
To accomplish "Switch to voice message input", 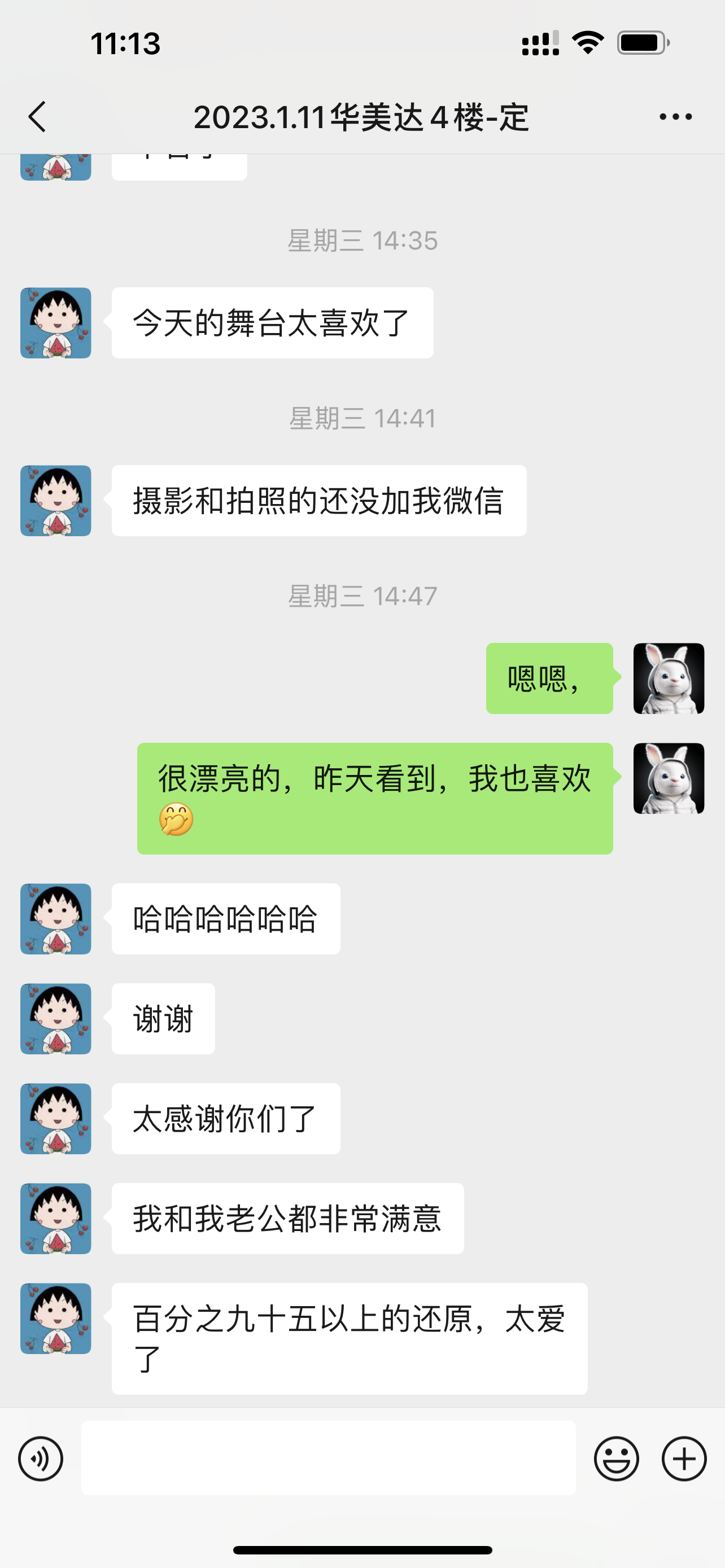I will [41, 1459].
